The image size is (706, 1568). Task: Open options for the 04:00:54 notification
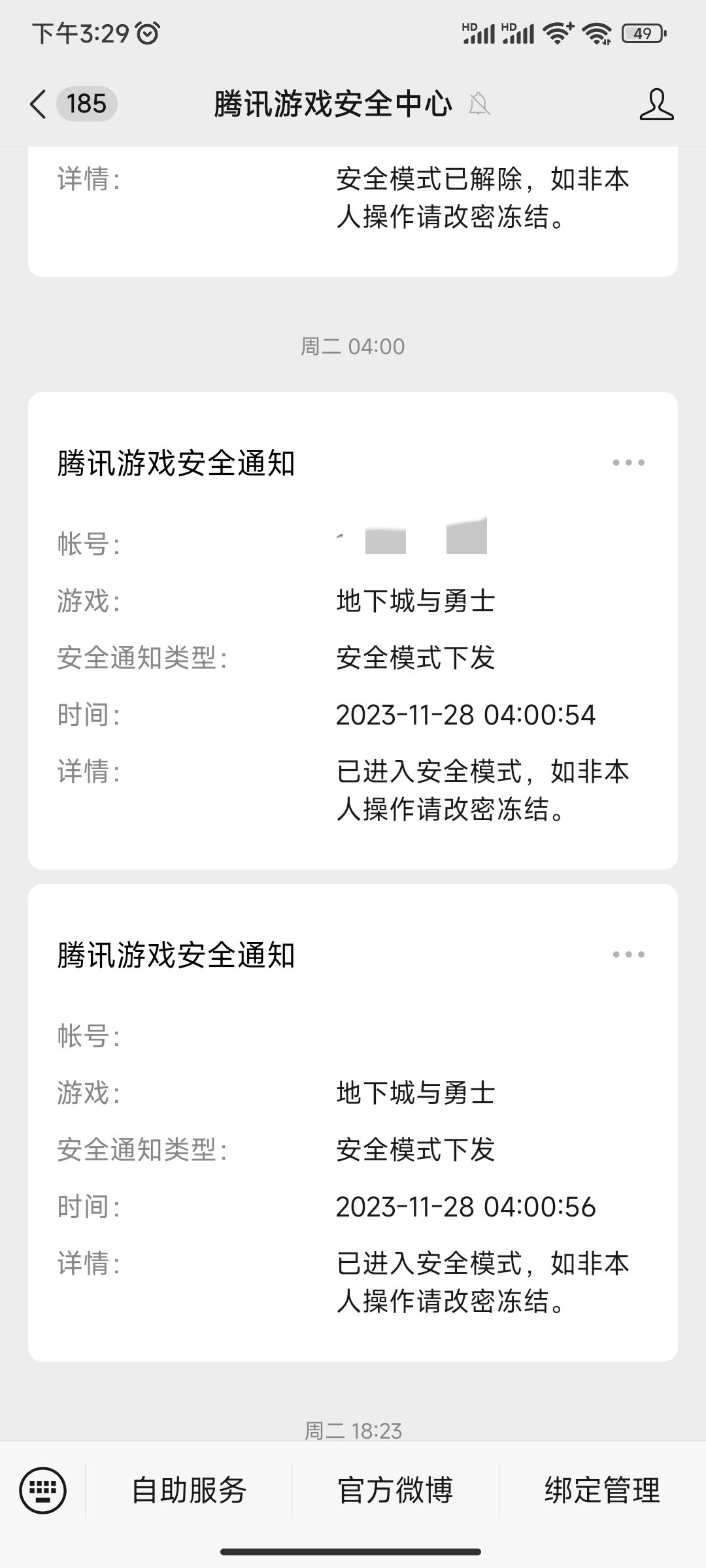point(628,463)
